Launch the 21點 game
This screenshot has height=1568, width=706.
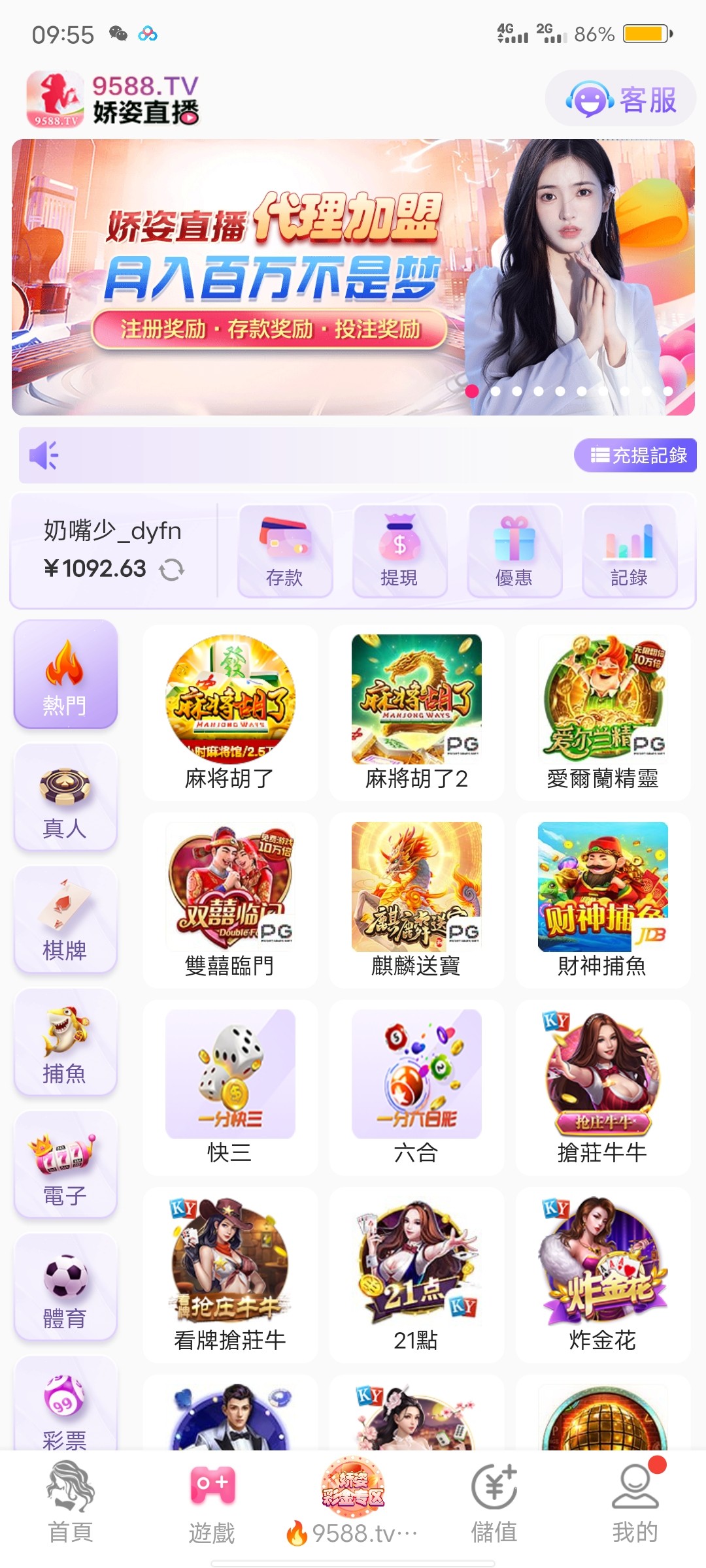tap(416, 1275)
